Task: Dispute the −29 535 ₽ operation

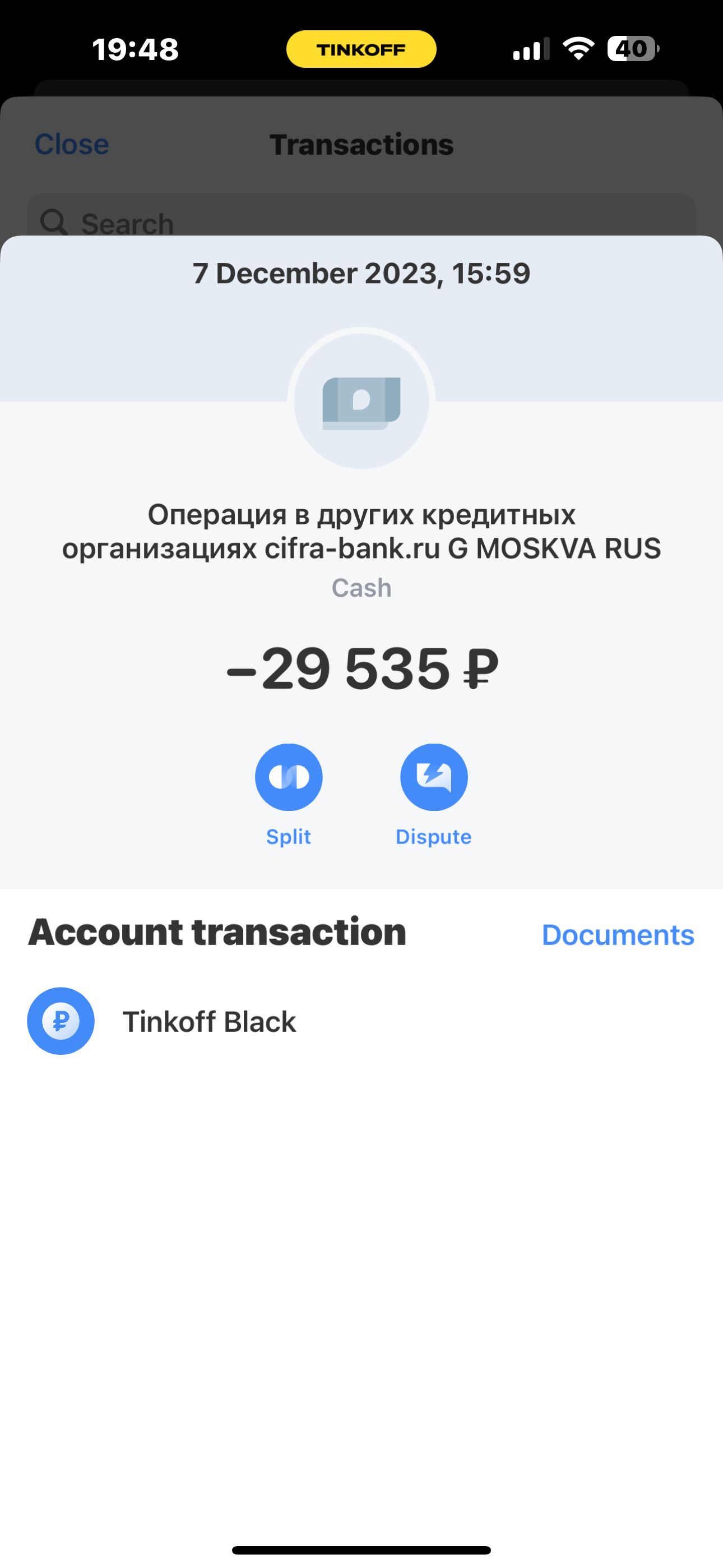Action: 433,777
